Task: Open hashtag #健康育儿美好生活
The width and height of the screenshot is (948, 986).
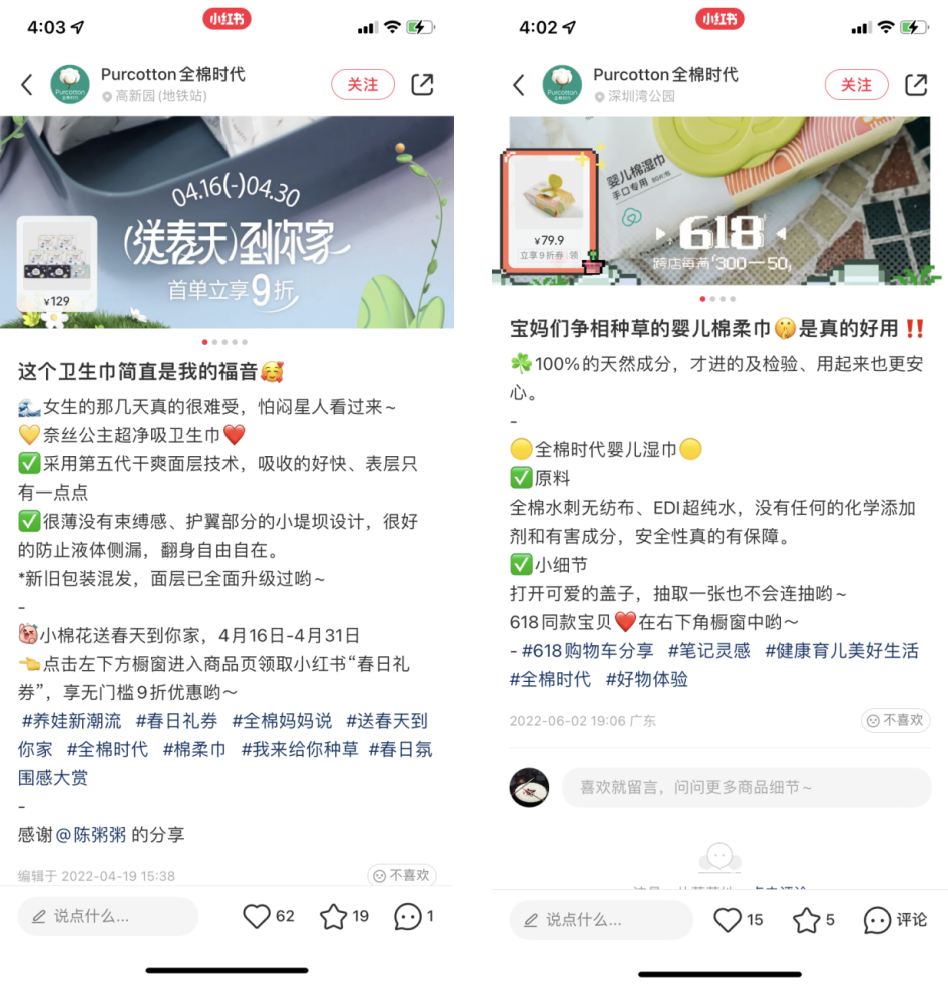Action: tap(841, 651)
